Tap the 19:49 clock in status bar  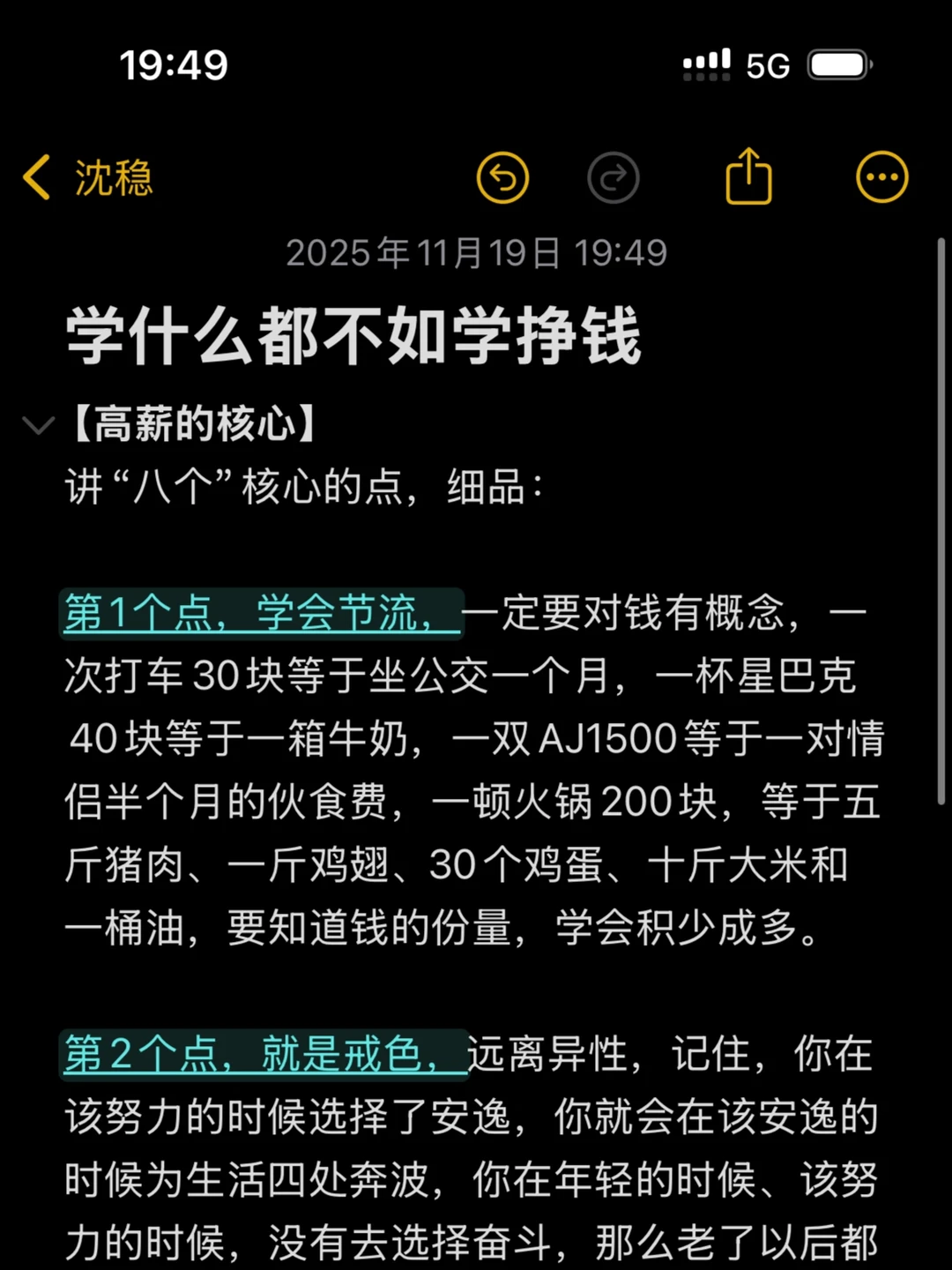tap(175, 64)
